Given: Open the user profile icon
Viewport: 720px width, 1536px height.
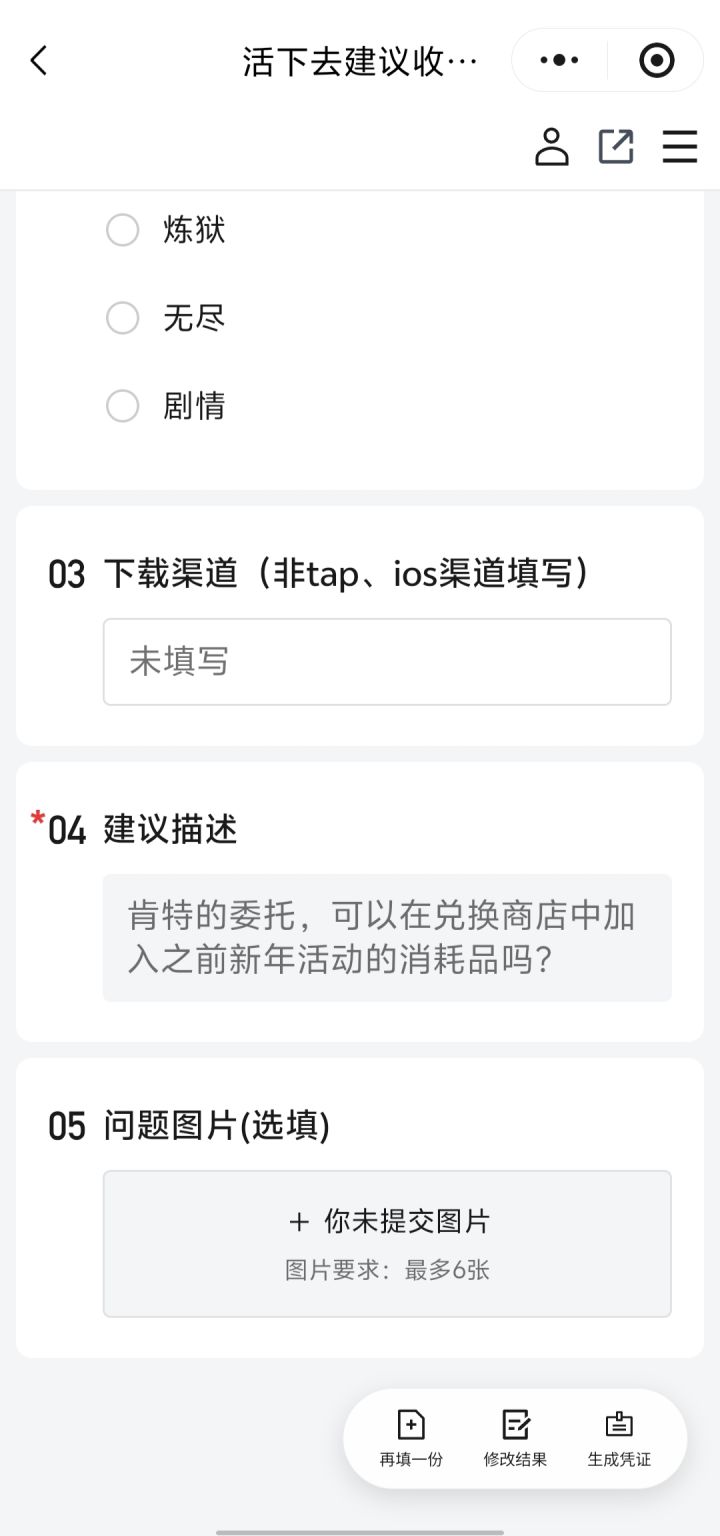Looking at the screenshot, I should 551,147.
